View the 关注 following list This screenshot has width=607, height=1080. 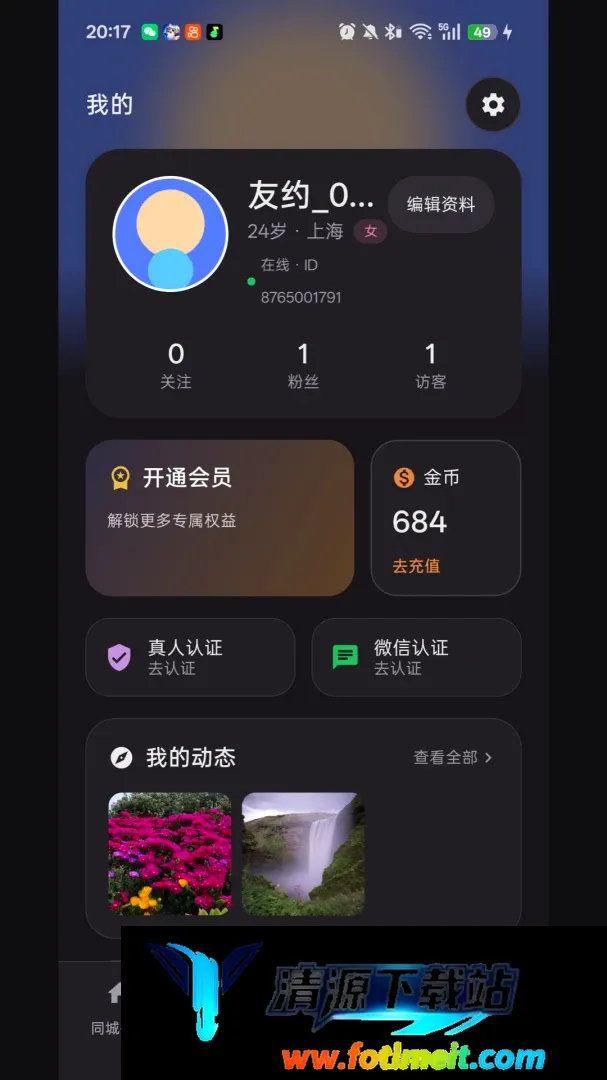[176, 366]
